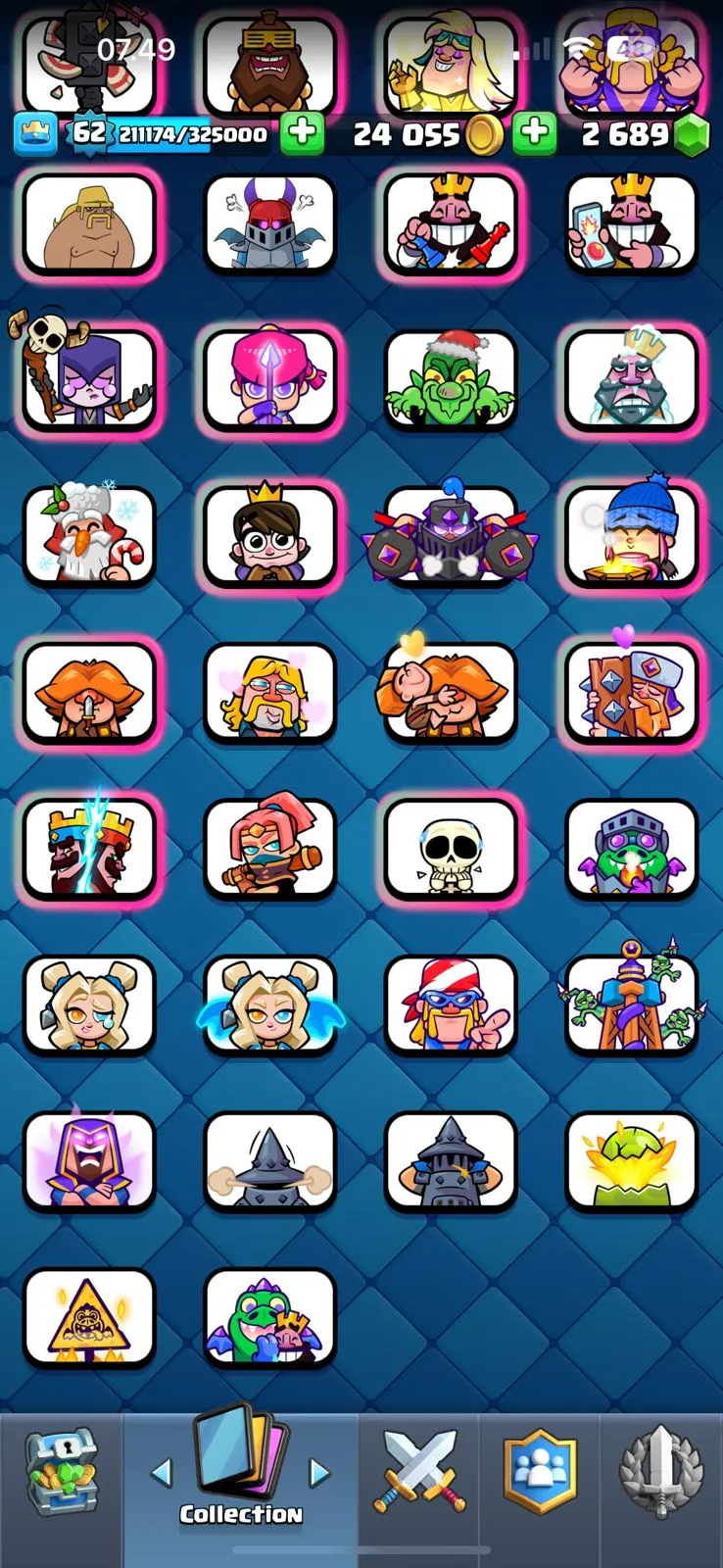Pick the crying blonde princess emote
The image size is (723, 1568).
88,1006
